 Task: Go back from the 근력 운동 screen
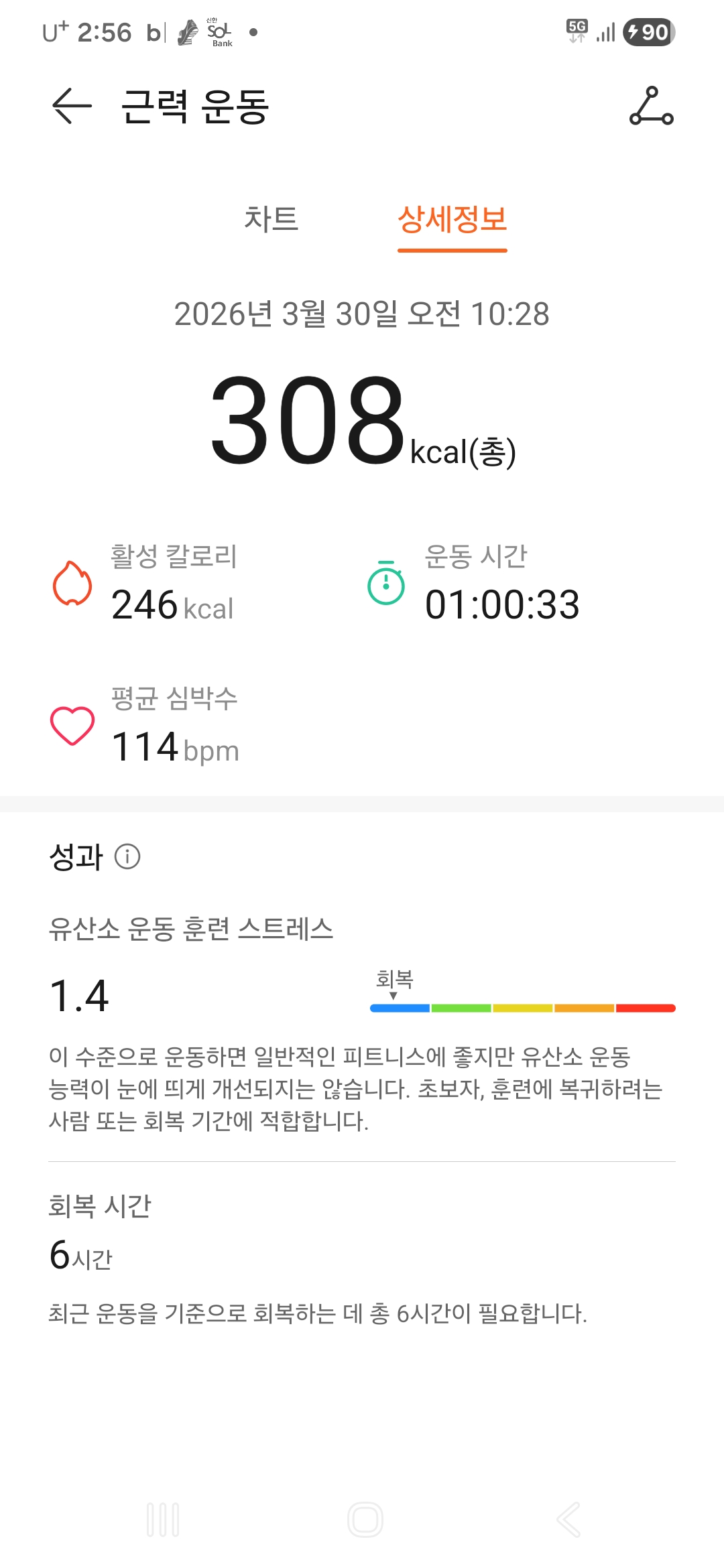pyautogui.click(x=71, y=106)
